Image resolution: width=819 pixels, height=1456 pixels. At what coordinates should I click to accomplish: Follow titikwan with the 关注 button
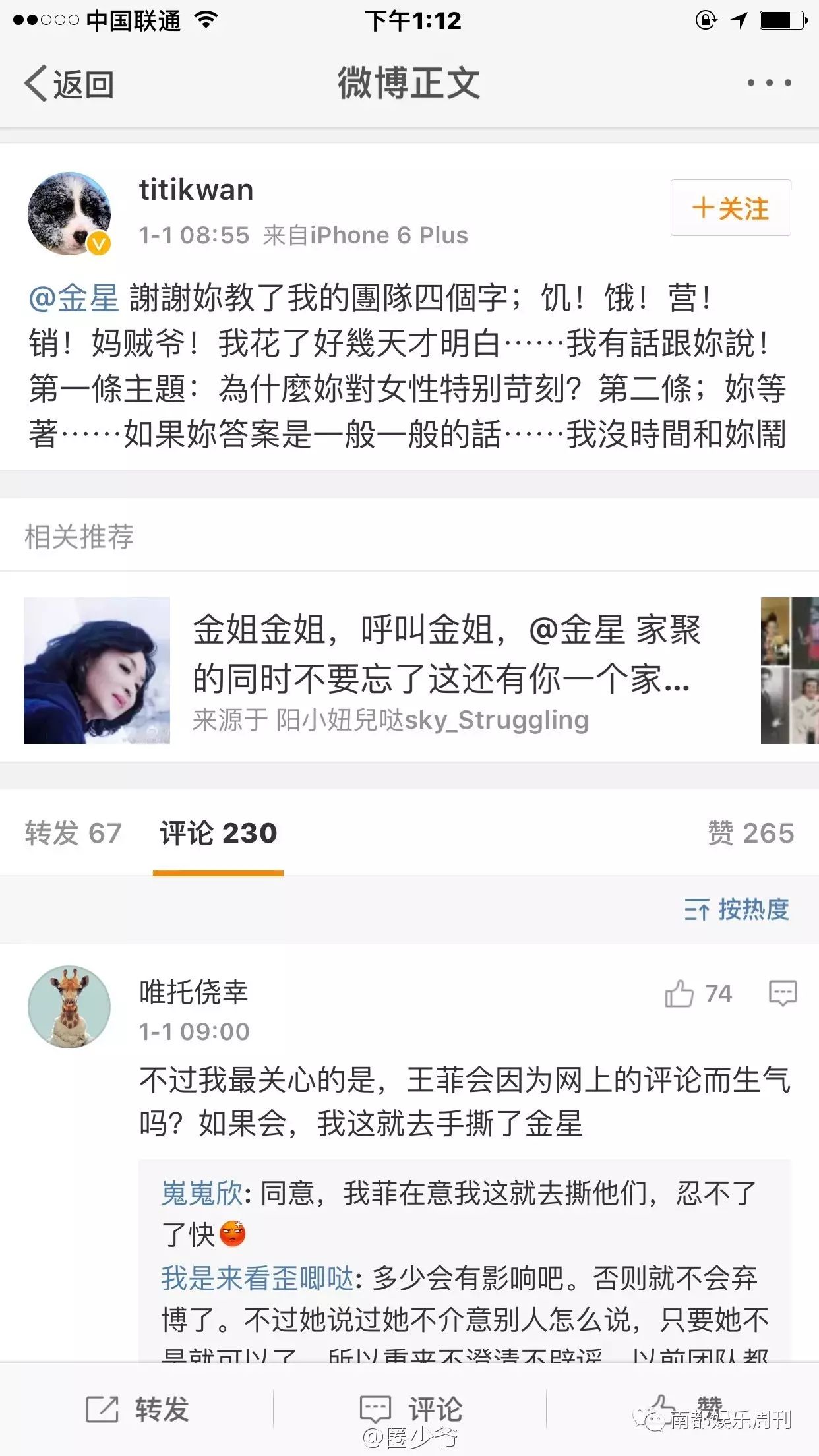(x=731, y=208)
